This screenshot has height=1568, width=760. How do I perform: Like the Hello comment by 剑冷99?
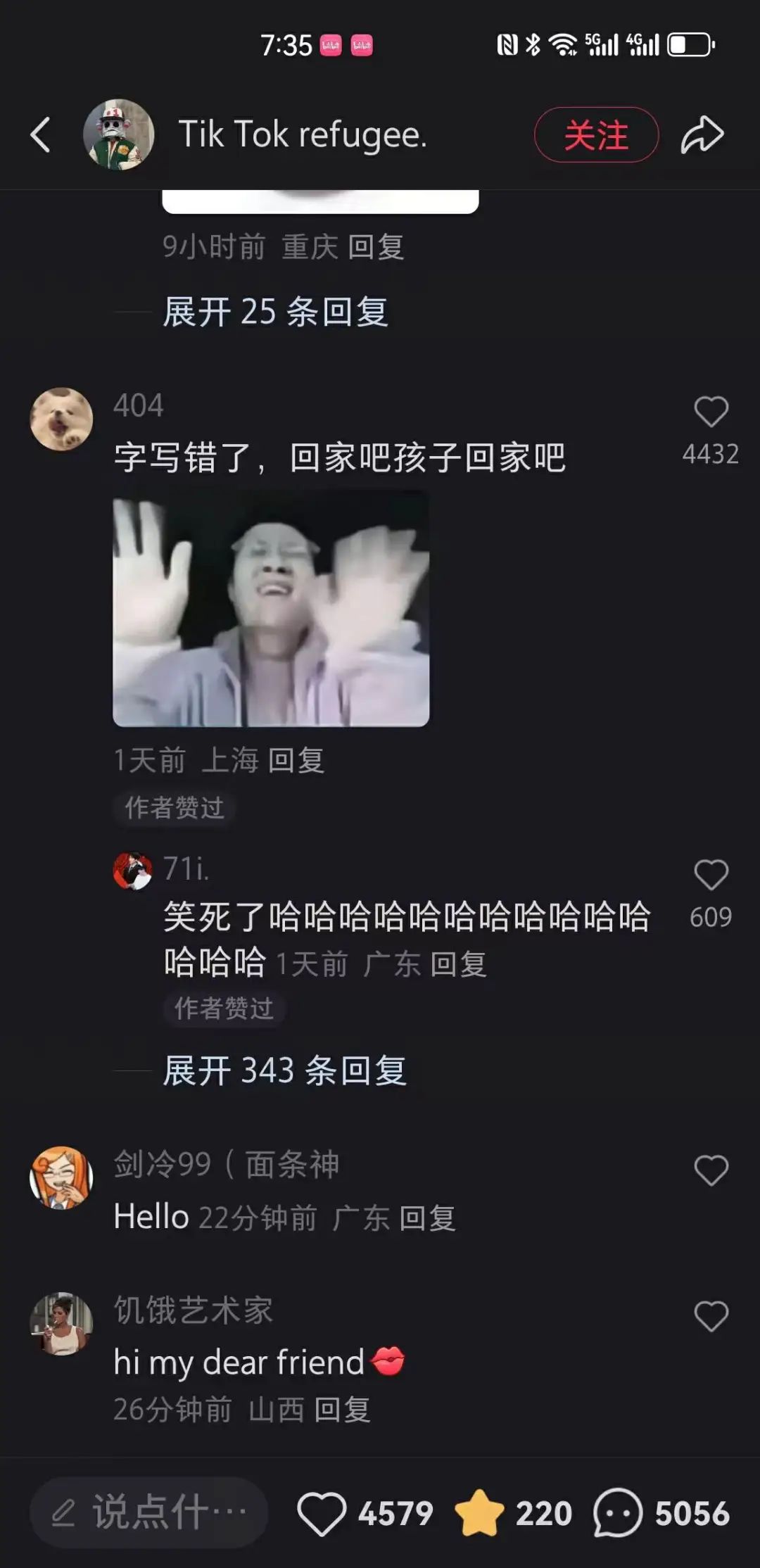tap(711, 1171)
